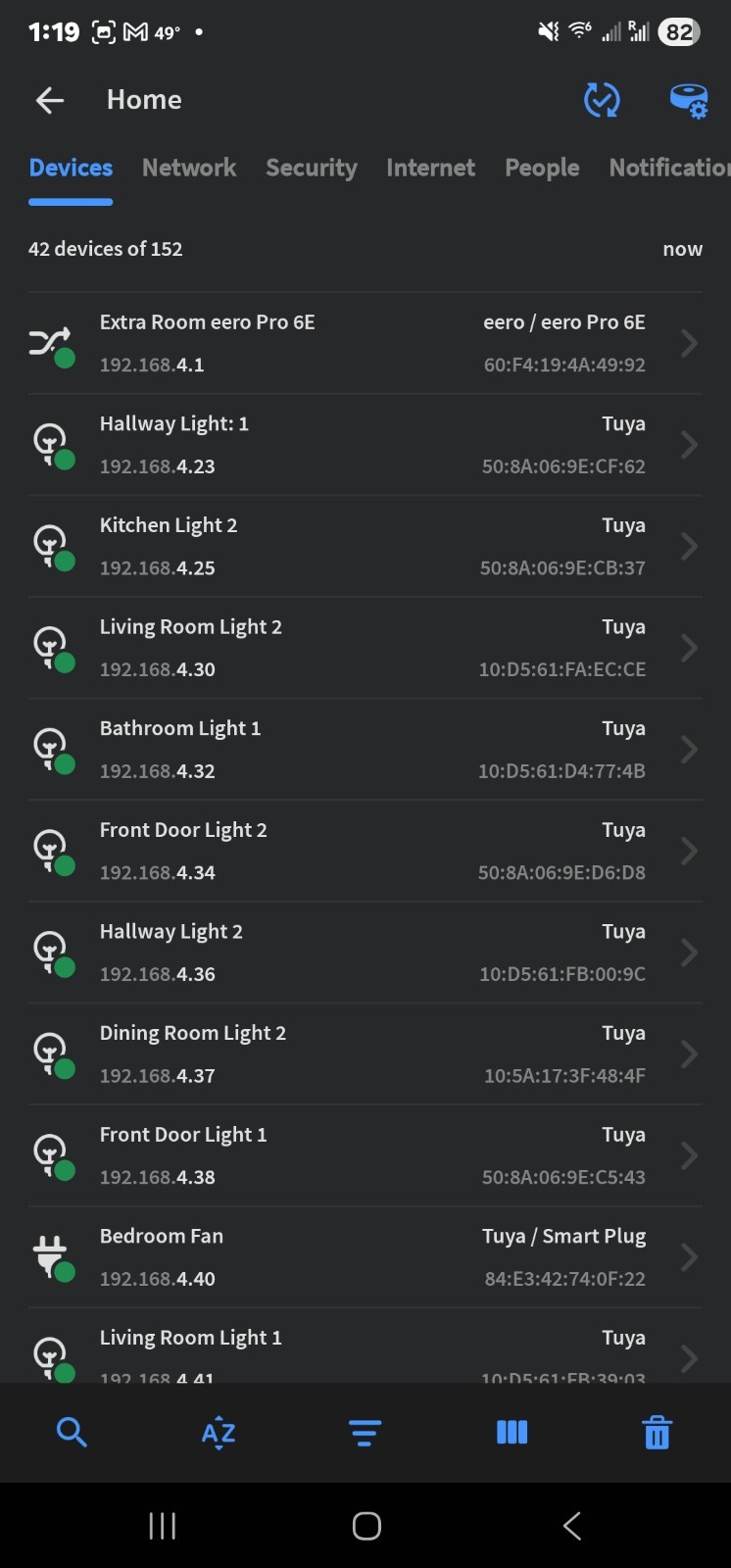Switch to the Security tab

[x=311, y=168]
